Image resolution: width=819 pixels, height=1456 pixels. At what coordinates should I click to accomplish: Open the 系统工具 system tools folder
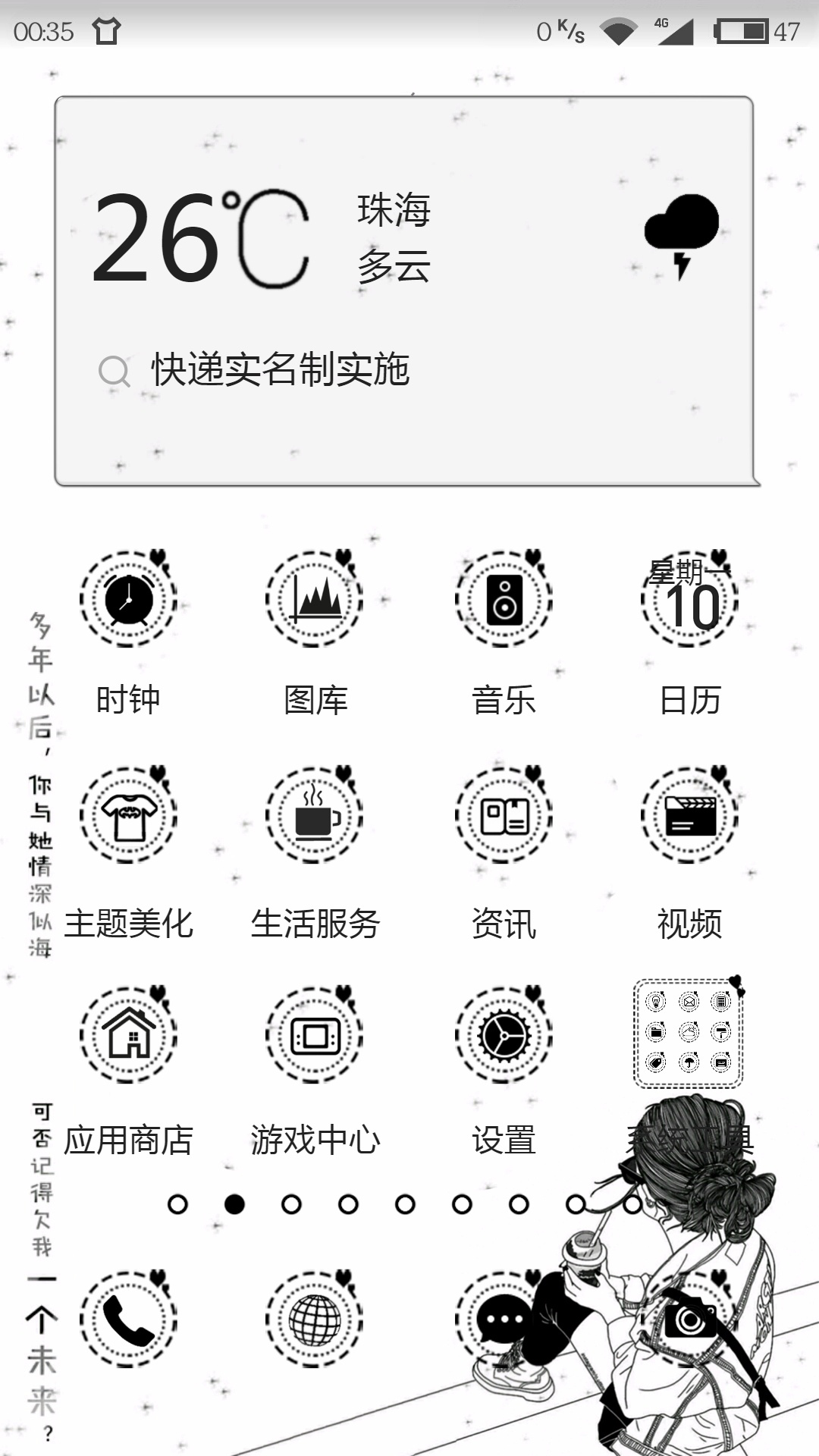688,1033
